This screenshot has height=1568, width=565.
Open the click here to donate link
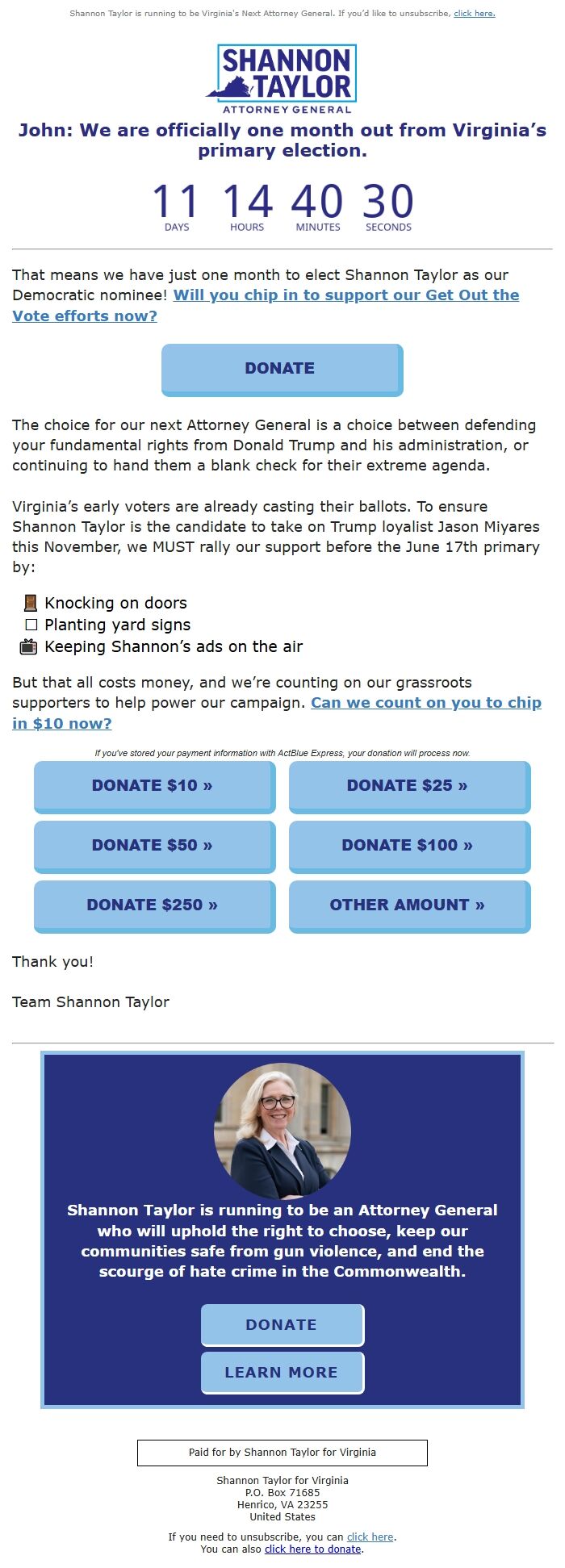pos(313,1549)
